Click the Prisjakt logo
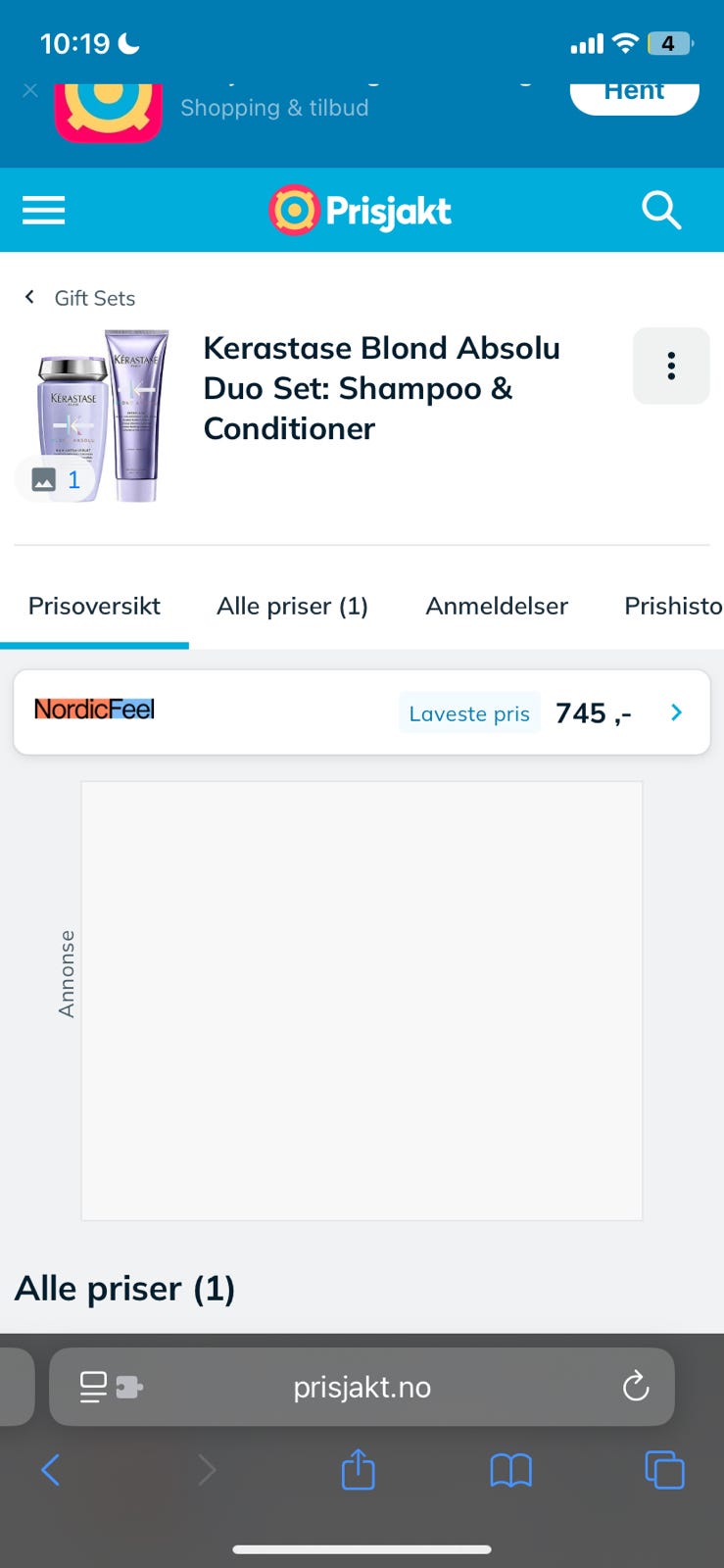Viewport: 724px width, 1568px height. (x=360, y=210)
